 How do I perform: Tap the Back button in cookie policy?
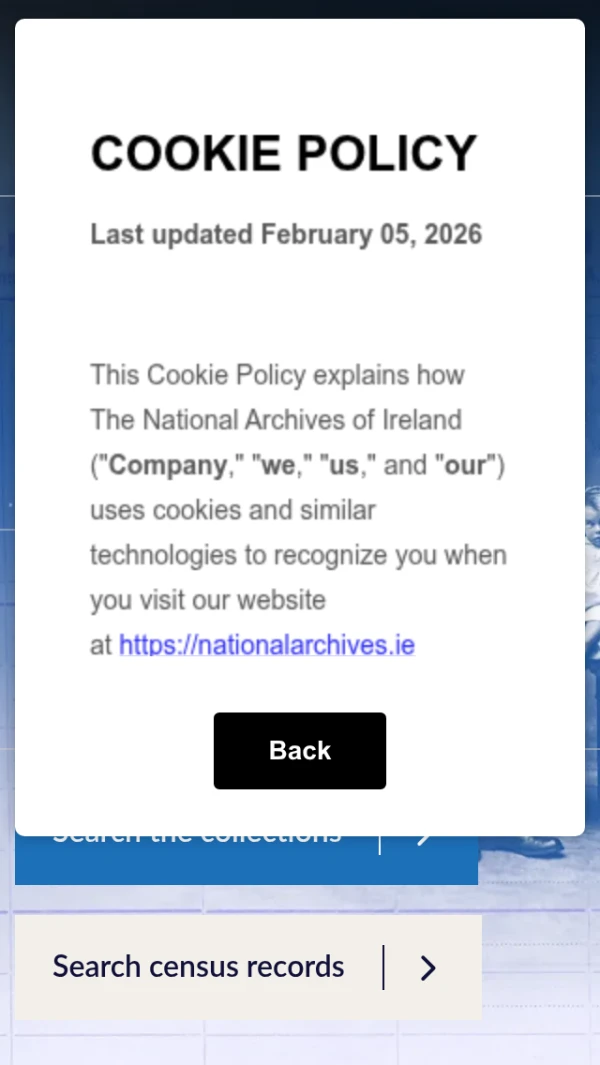coord(299,750)
